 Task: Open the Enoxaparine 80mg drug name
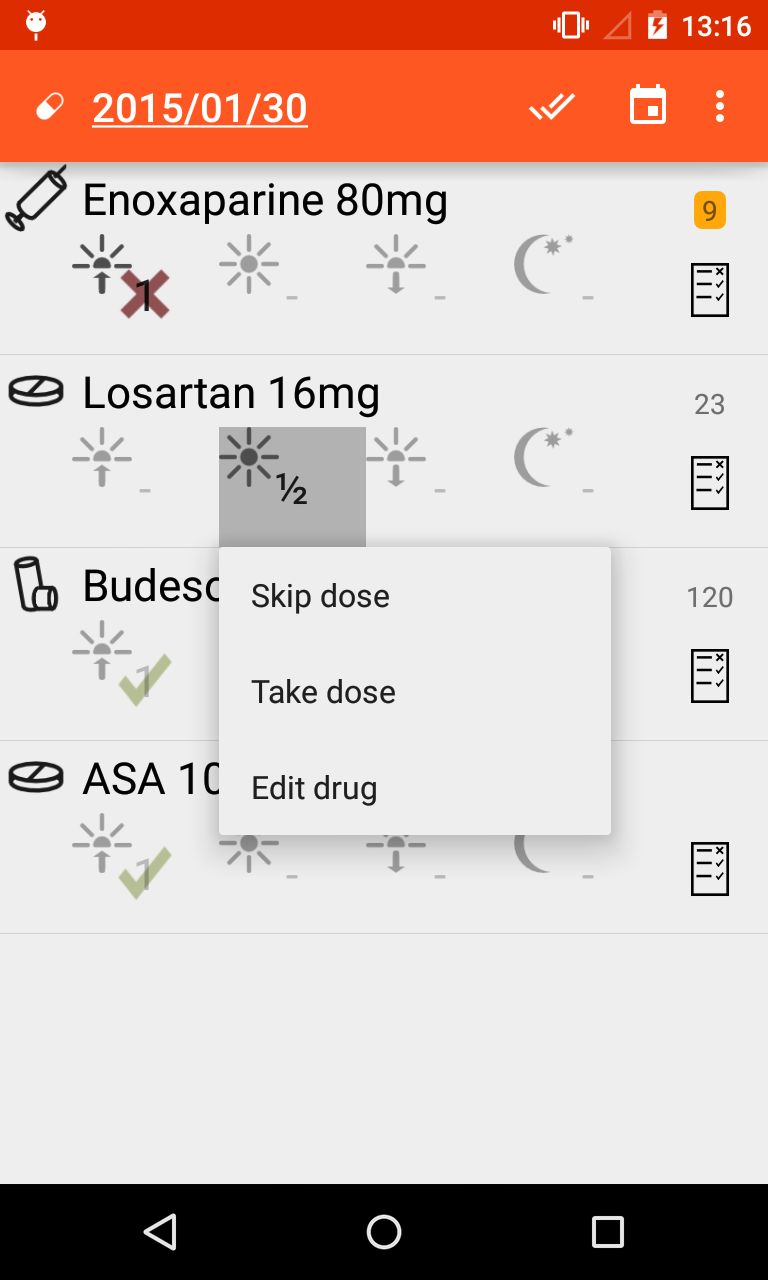click(265, 201)
